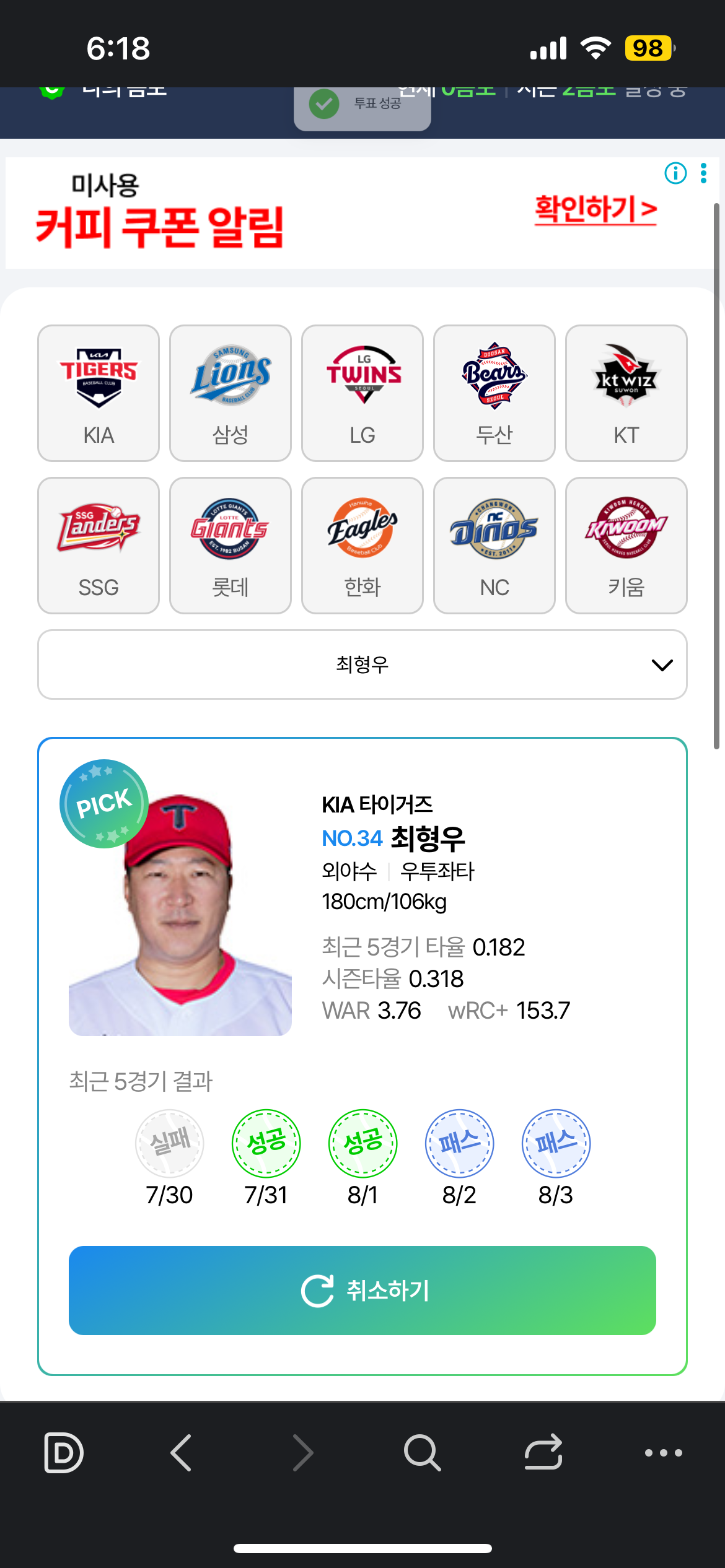
Task: Share this page
Action: [543, 1452]
